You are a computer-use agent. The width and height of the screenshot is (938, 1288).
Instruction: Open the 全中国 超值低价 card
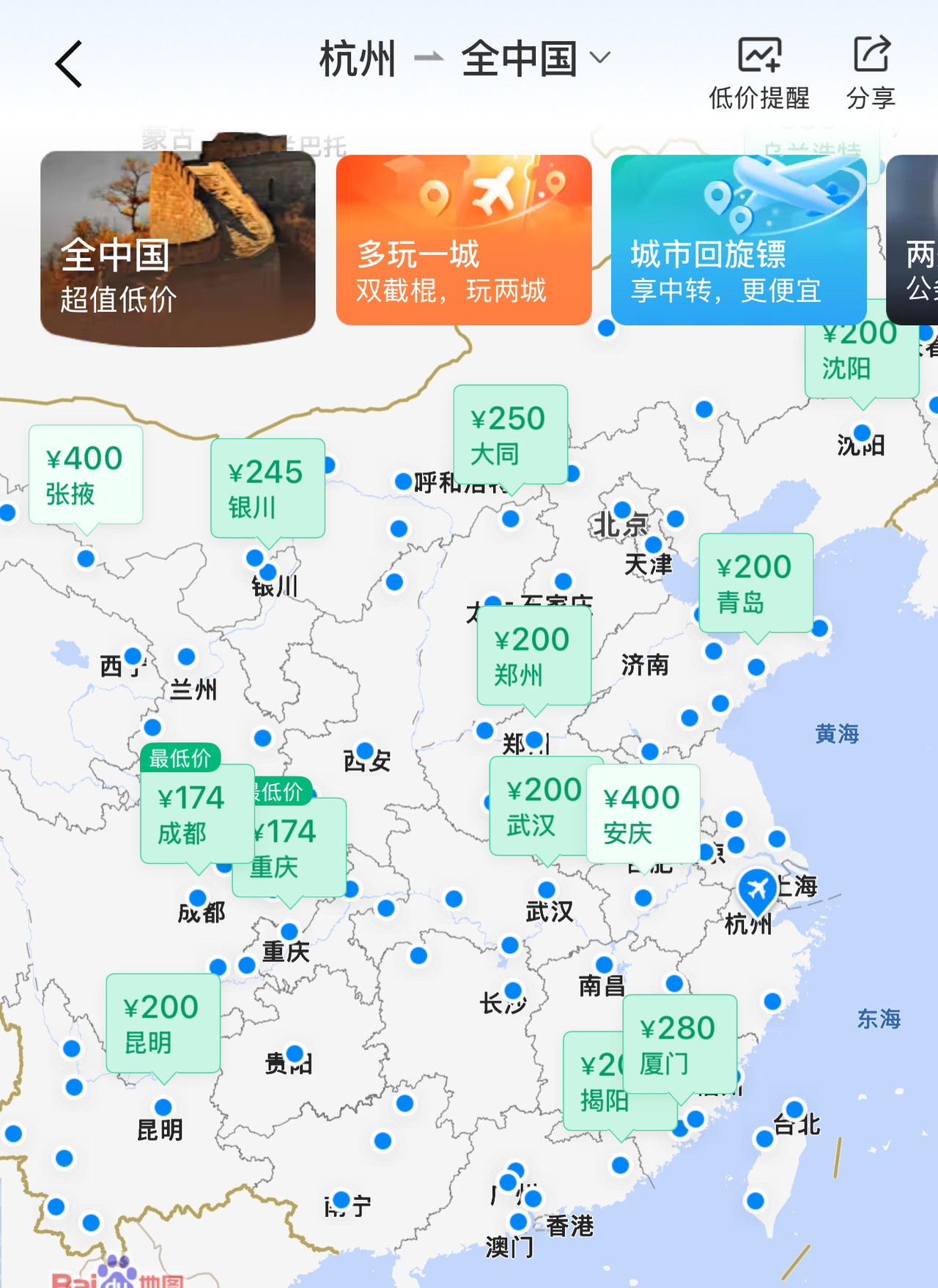(x=177, y=248)
